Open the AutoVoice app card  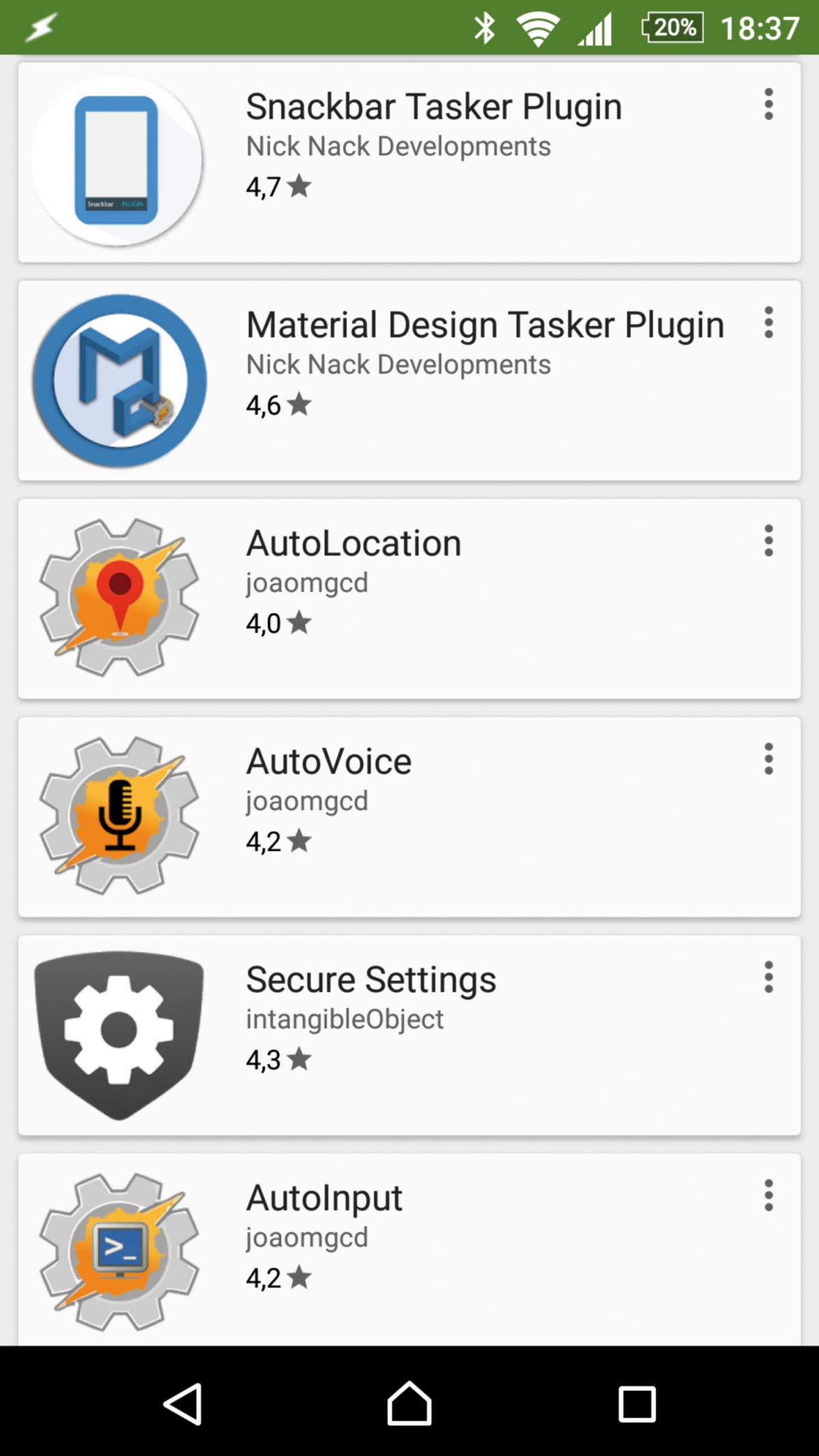[409, 817]
